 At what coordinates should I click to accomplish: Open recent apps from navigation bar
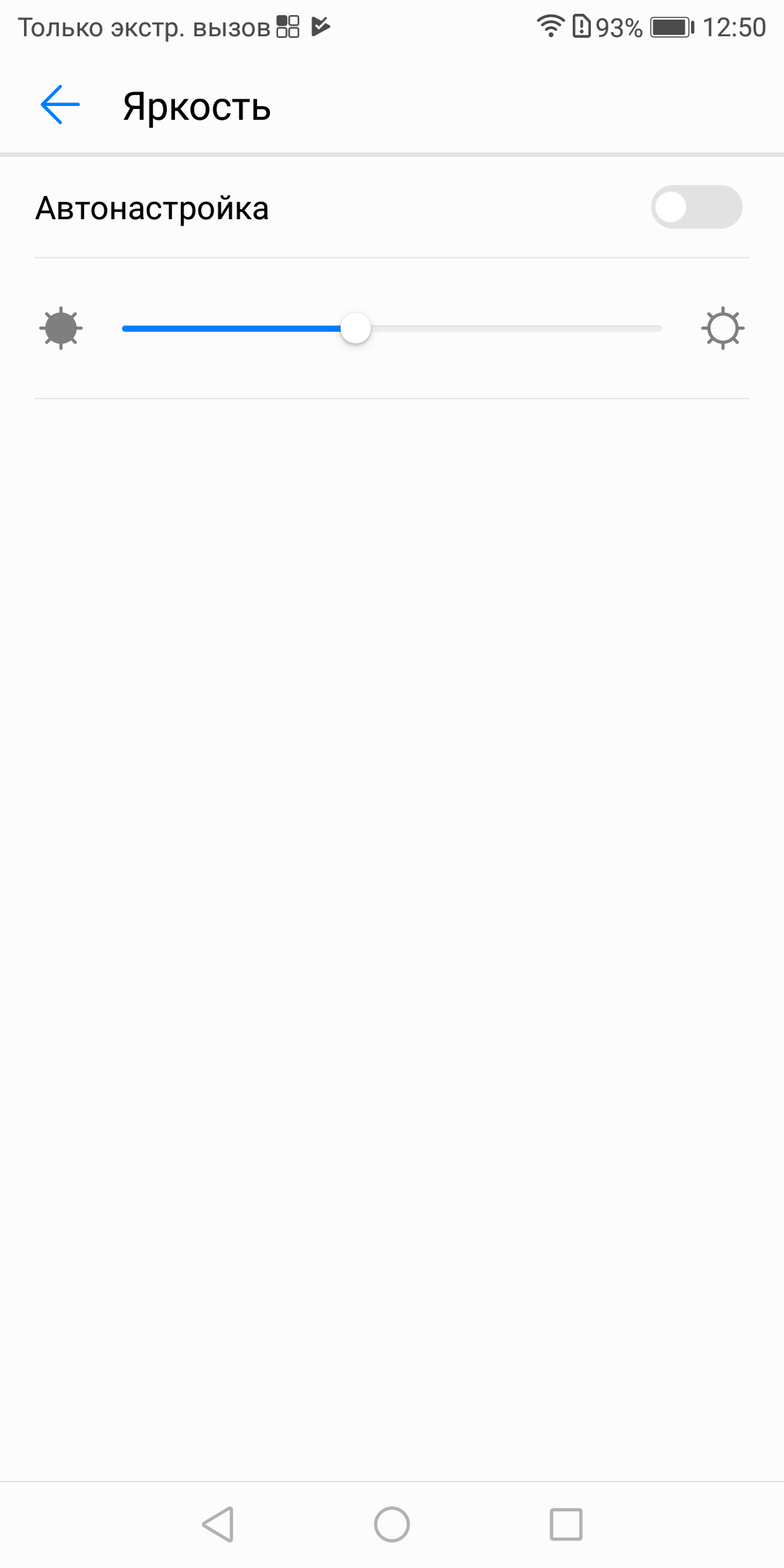(x=565, y=1524)
